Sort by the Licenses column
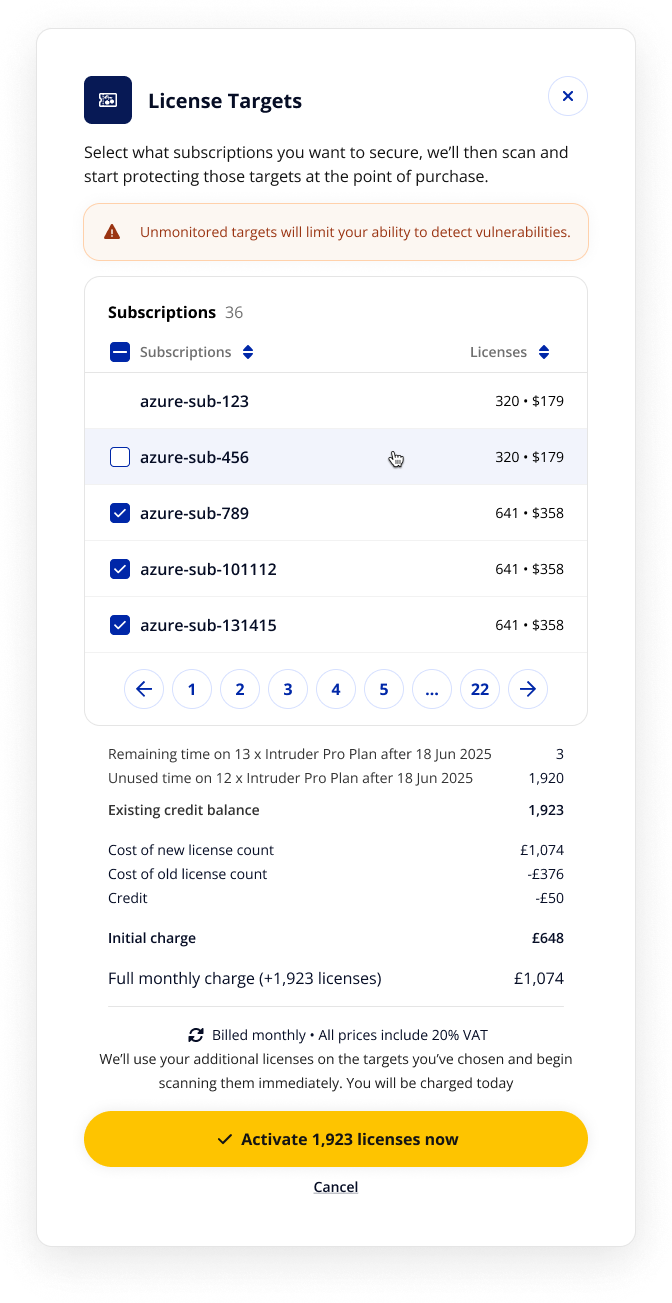The image size is (672, 1303). click(544, 352)
